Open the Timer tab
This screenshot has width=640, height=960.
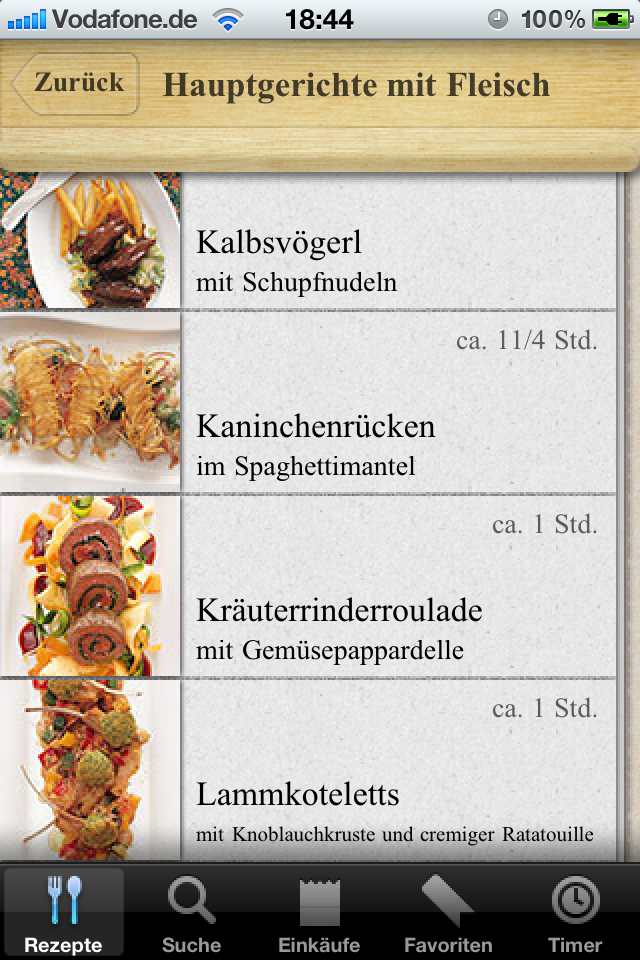[575, 912]
